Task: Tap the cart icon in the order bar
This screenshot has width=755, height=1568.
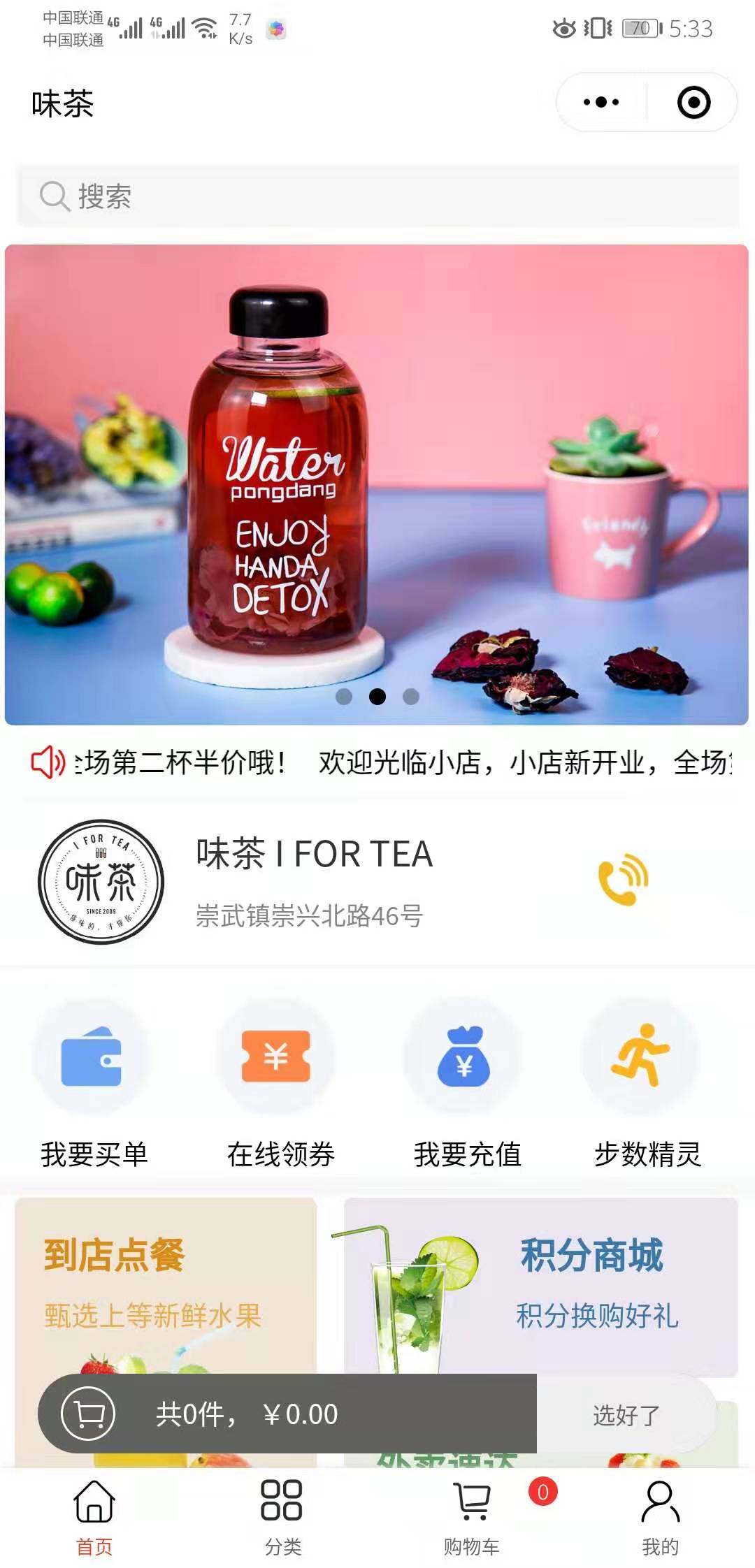Action: tap(89, 1414)
